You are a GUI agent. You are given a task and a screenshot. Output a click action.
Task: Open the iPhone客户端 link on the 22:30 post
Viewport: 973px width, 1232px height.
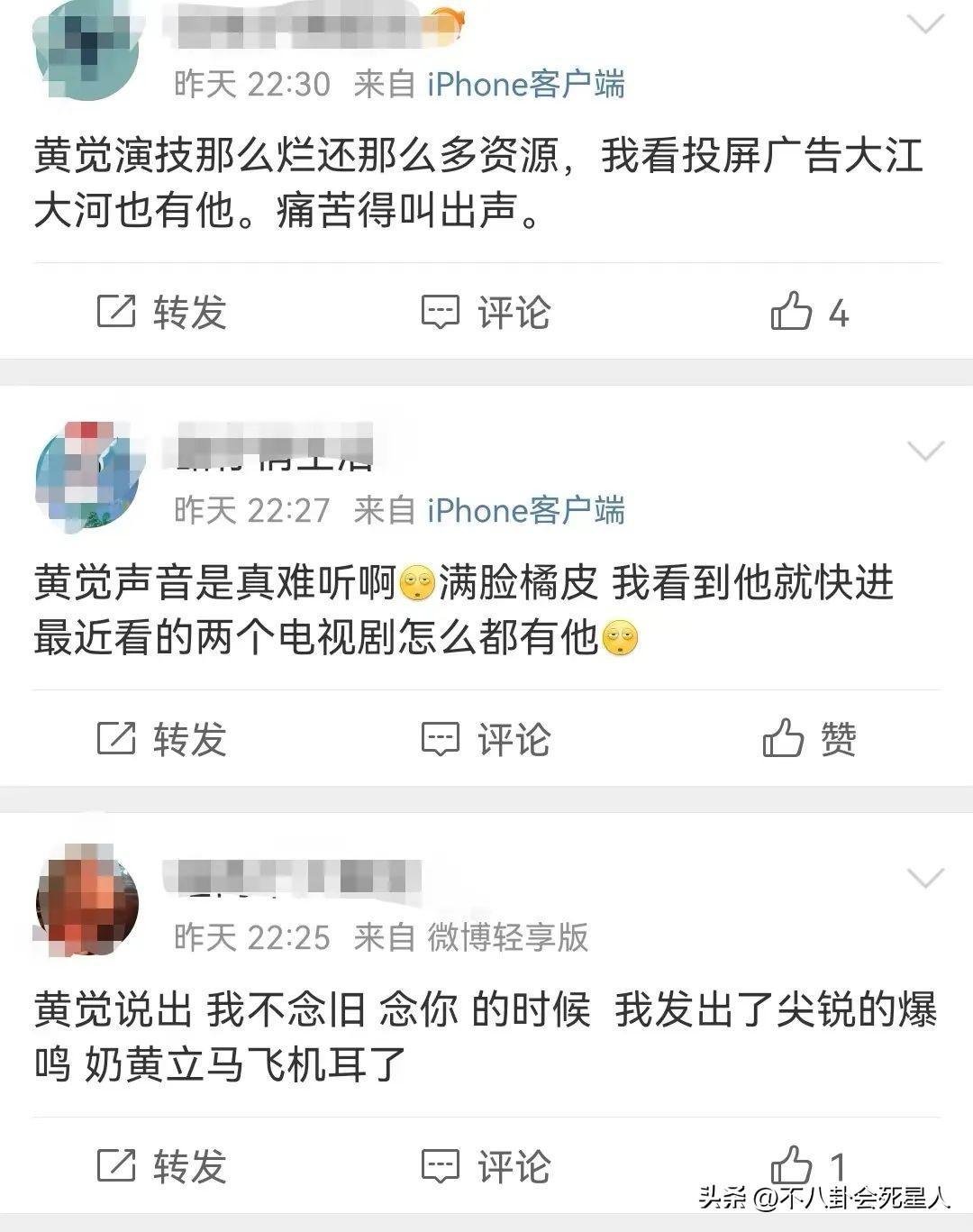525,85
